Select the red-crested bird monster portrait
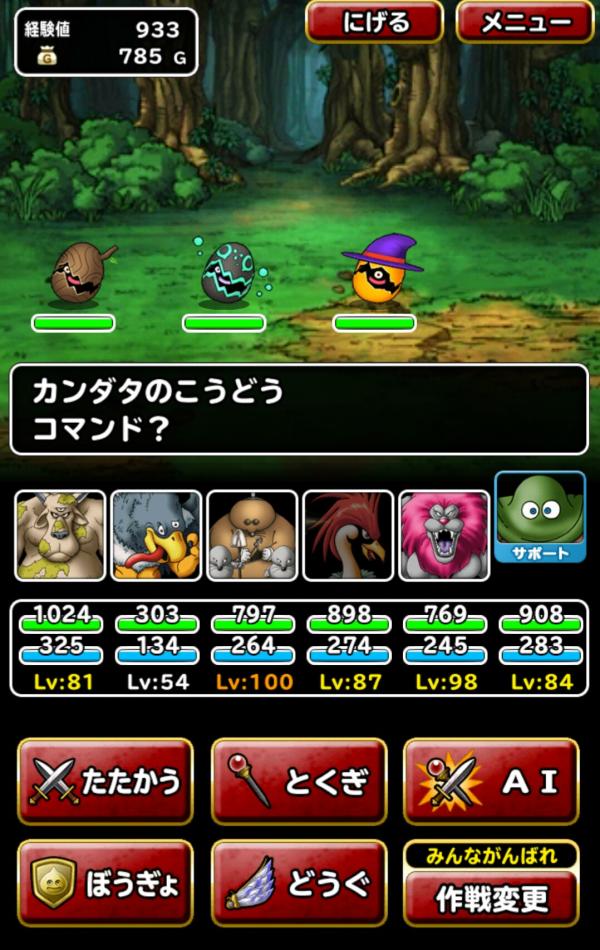The height and width of the screenshot is (950, 600). [348, 535]
